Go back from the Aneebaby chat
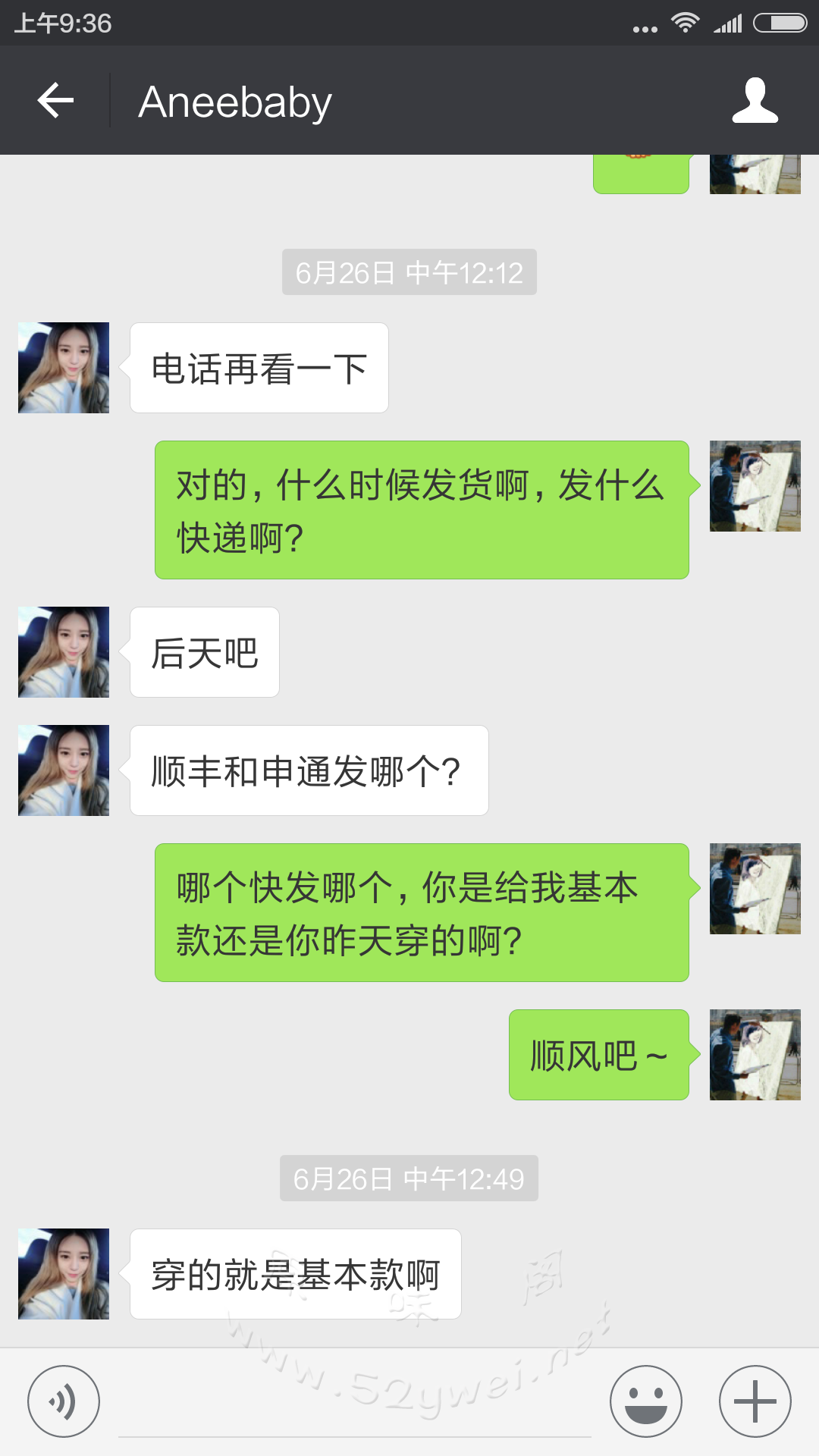Image resolution: width=819 pixels, height=1456 pixels. [55, 100]
